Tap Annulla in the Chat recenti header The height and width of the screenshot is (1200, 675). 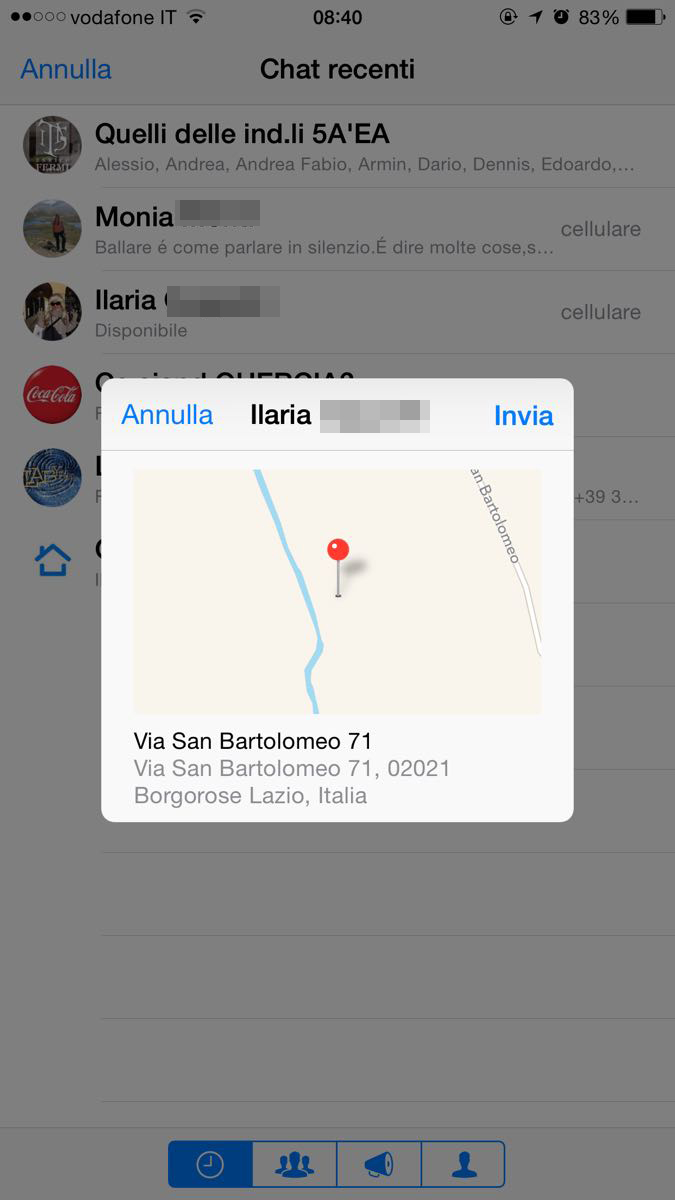[x=66, y=69]
